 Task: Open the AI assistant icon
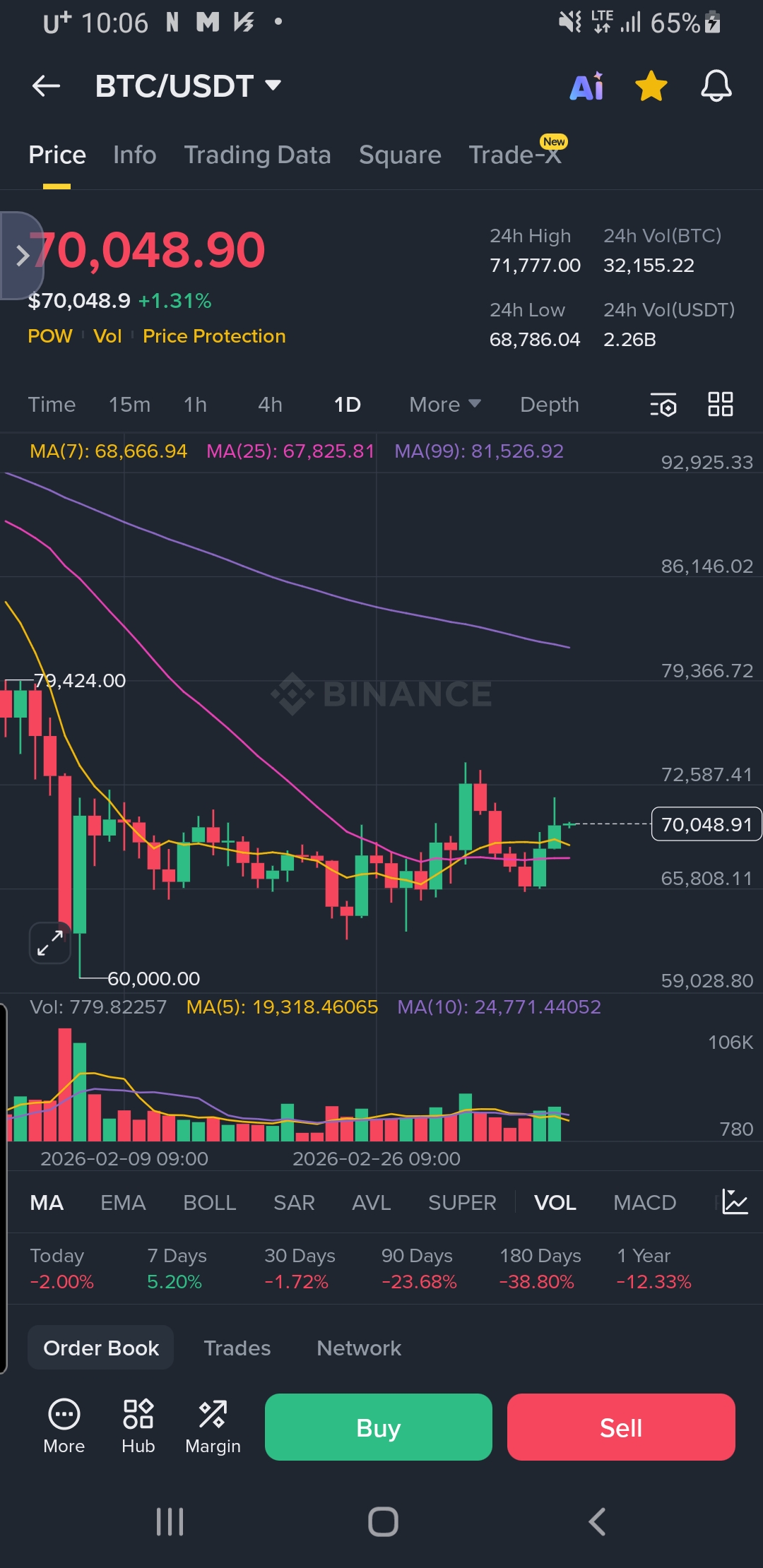click(586, 87)
